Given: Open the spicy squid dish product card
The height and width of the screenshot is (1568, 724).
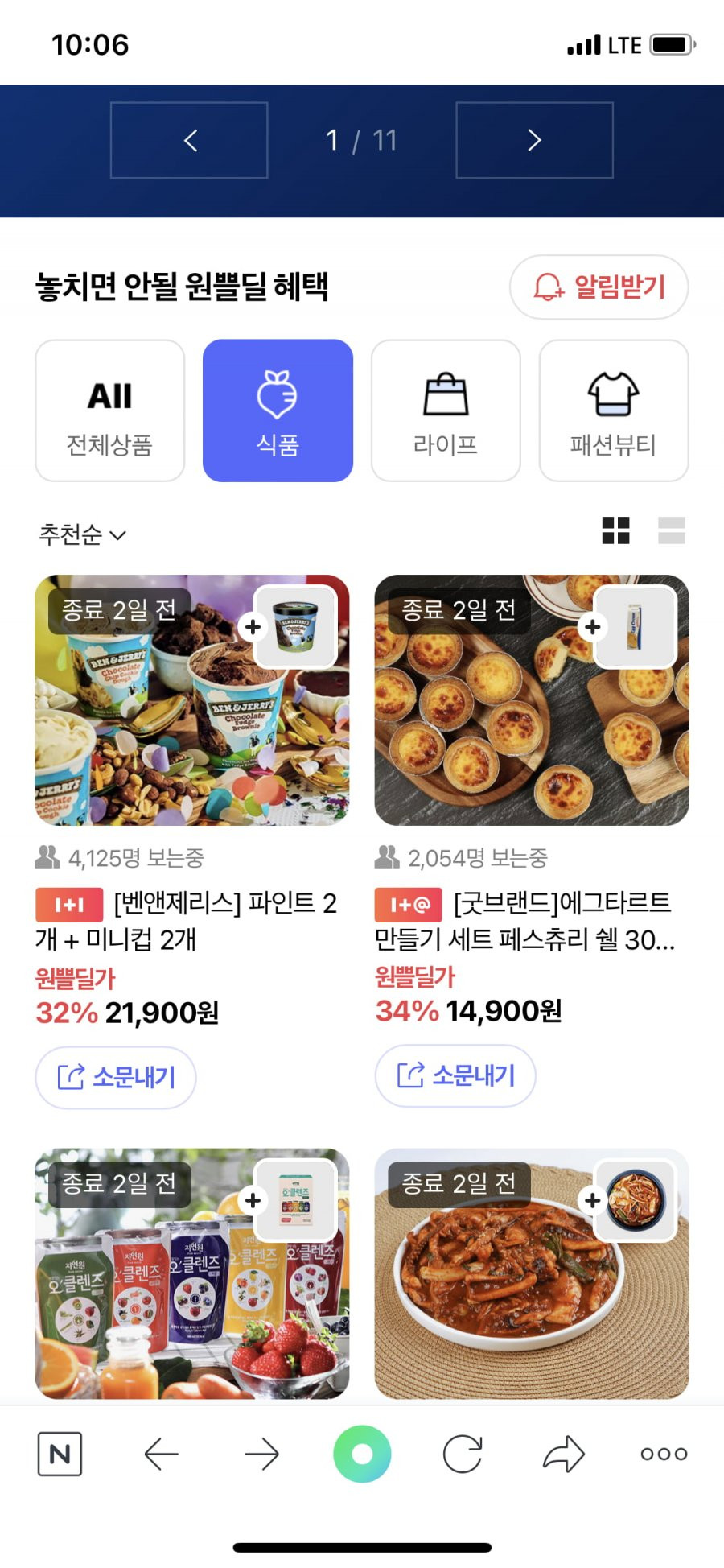Looking at the screenshot, I should click(x=532, y=1274).
